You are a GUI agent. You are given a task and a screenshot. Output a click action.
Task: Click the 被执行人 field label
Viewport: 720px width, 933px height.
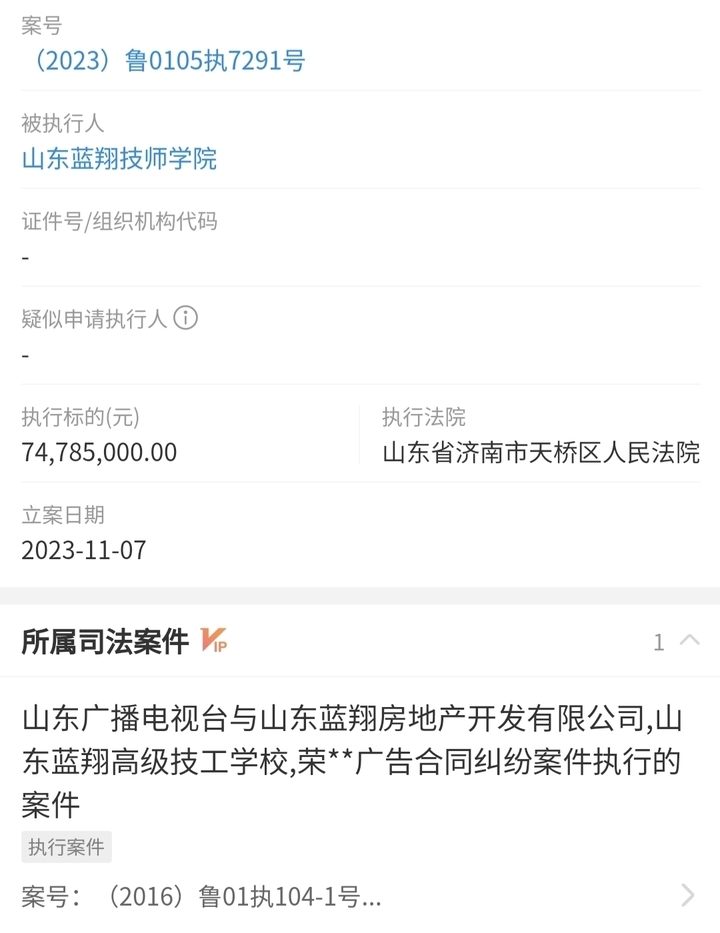(62, 123)
